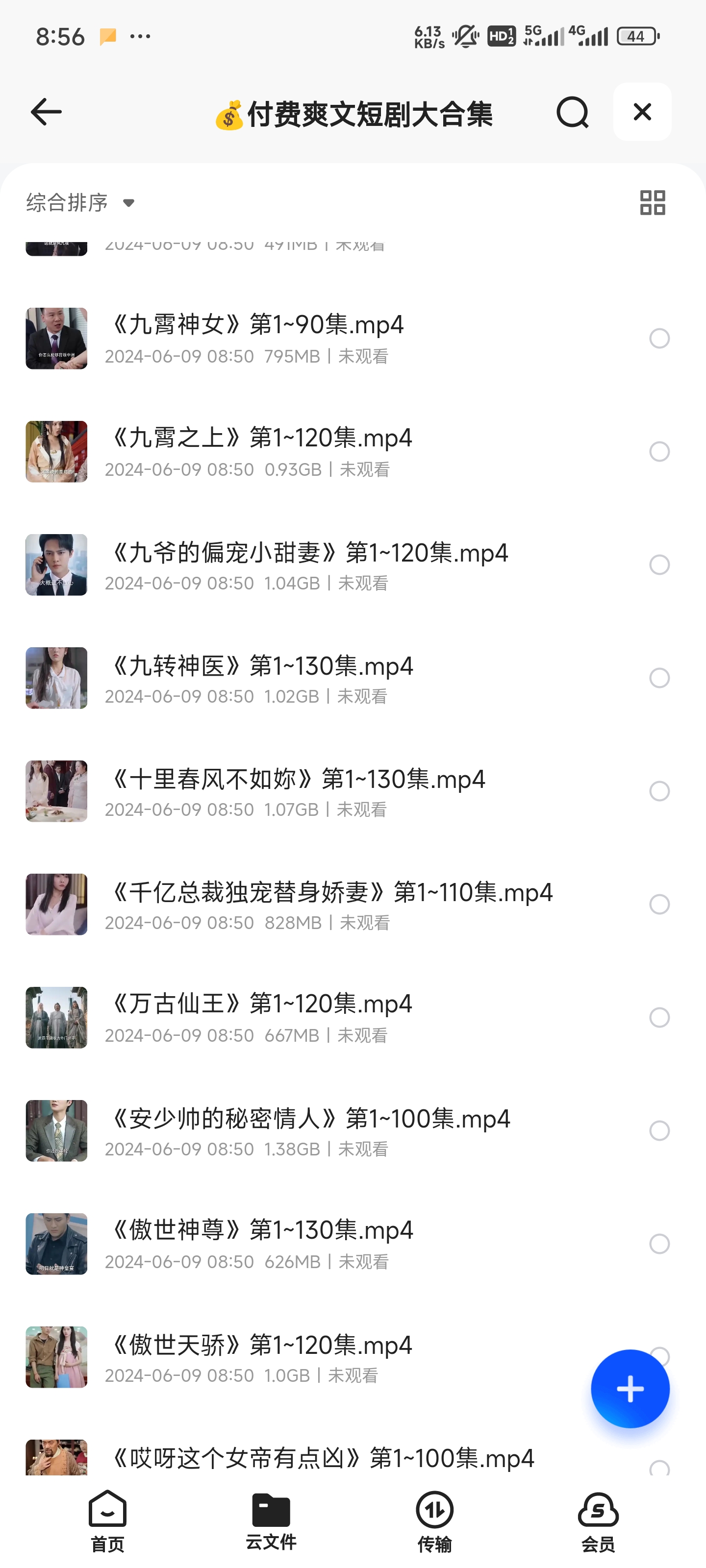This screenshot has width=706, height=1568.
Task: Go back using the arrow icon
Action: coord(46,112)
